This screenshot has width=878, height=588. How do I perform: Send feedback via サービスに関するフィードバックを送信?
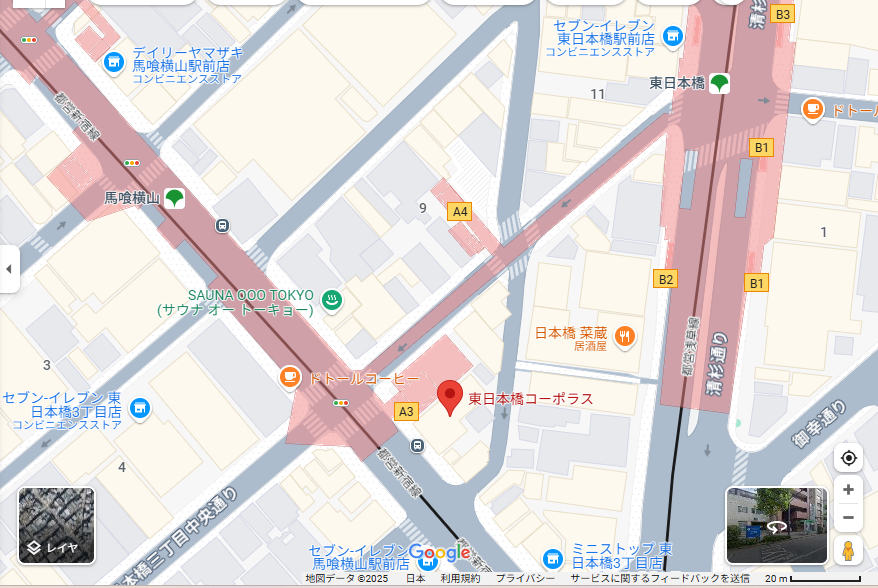pos(659,579)
